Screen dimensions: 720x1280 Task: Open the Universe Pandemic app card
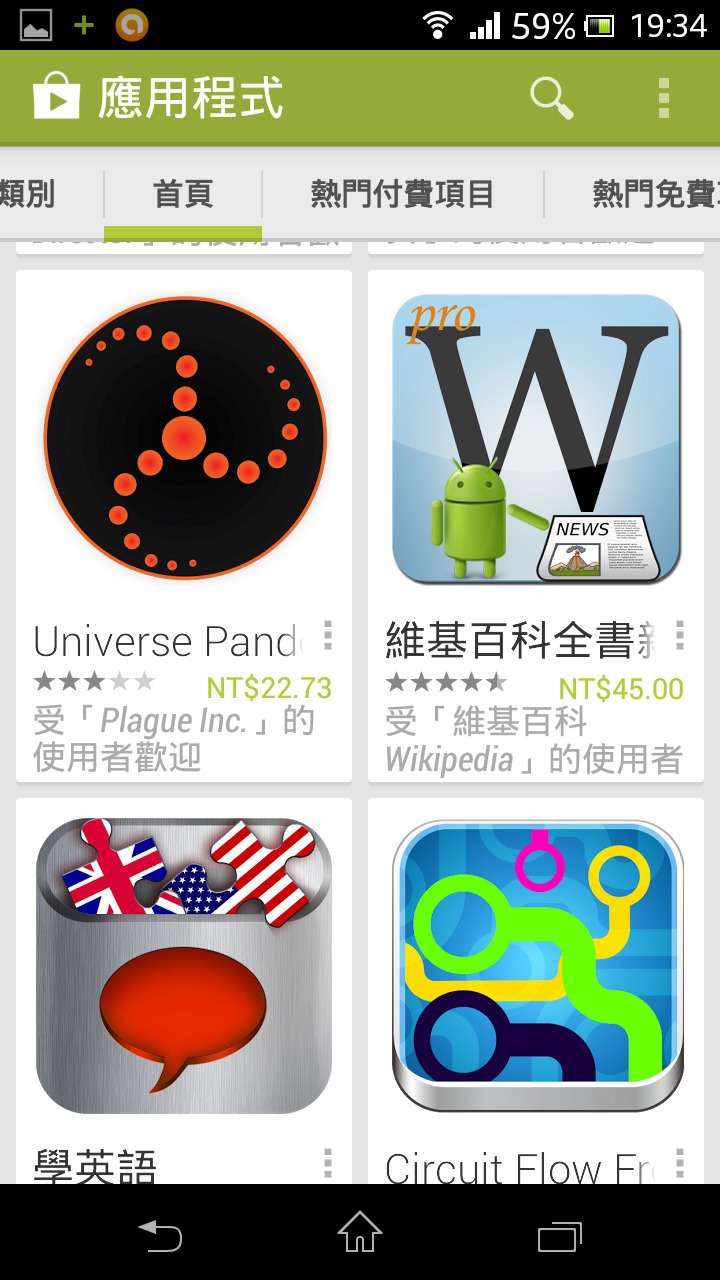coord(184,526)
